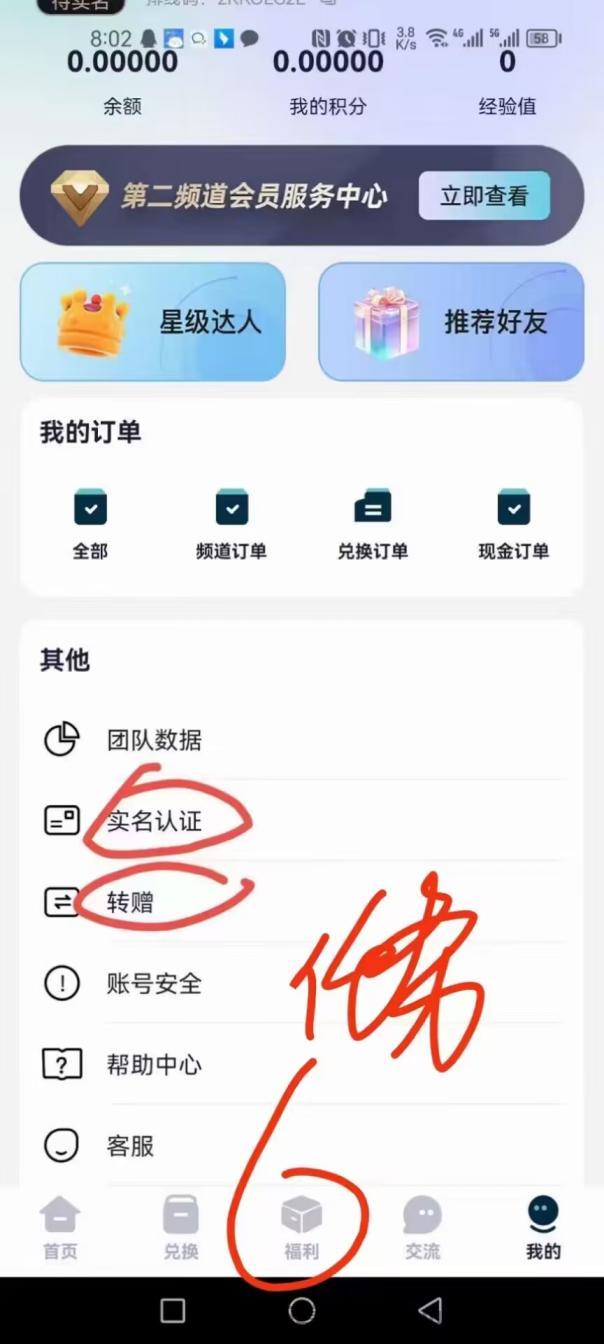Open 转赠 row
Image resolution: width=604 pixels, height=1344 pixels.
(x=302, y=902)
